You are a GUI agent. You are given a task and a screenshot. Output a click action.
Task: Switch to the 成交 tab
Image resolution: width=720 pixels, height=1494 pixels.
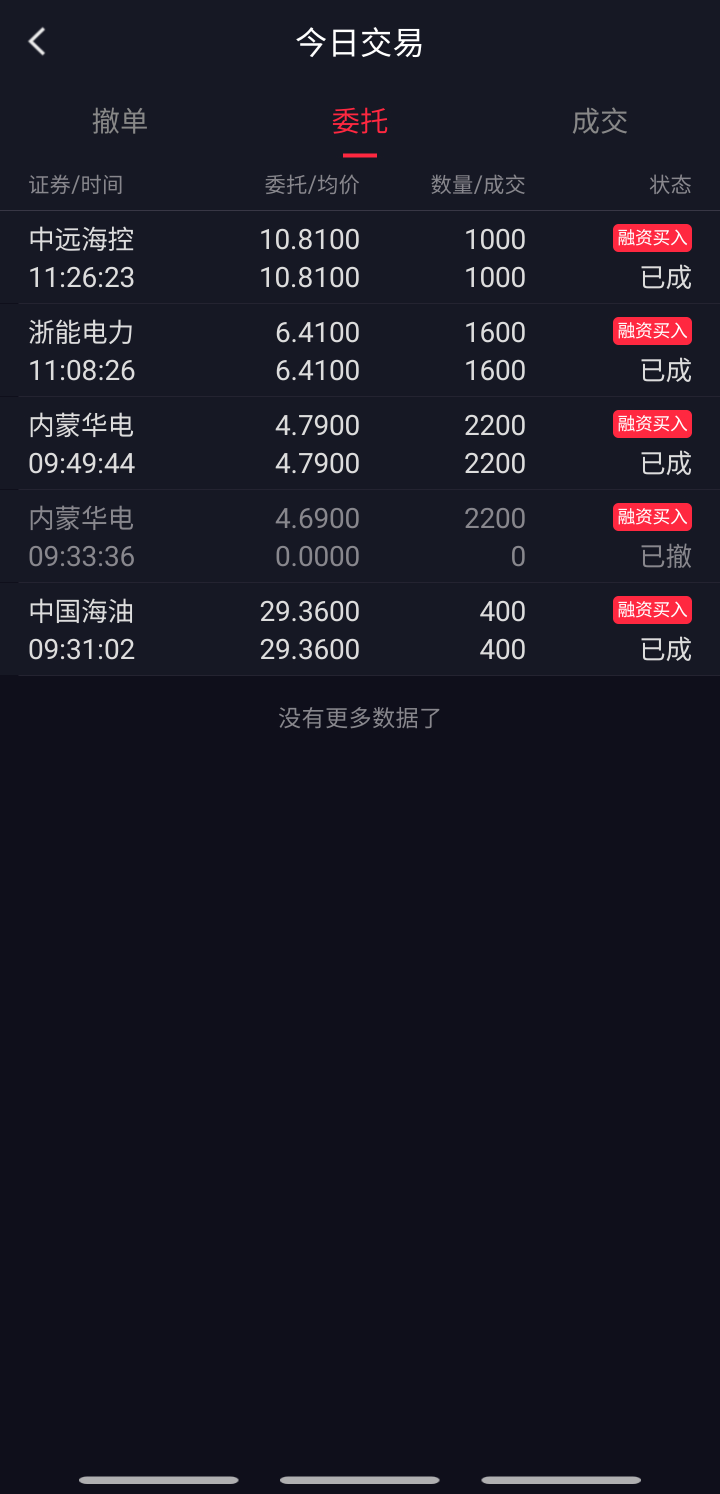[599, 122]
